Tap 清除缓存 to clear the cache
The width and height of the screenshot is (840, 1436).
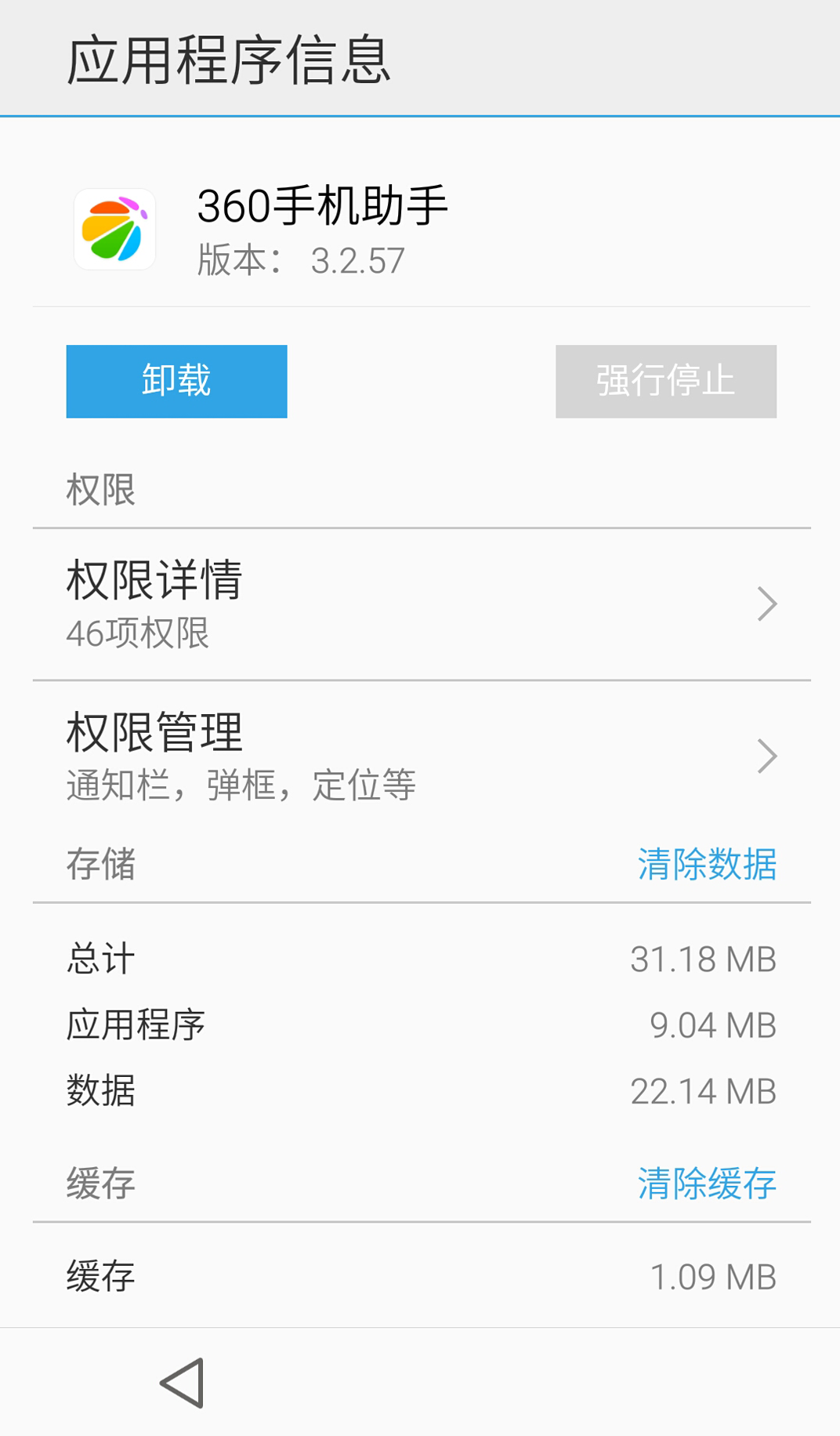(706, 1184)
